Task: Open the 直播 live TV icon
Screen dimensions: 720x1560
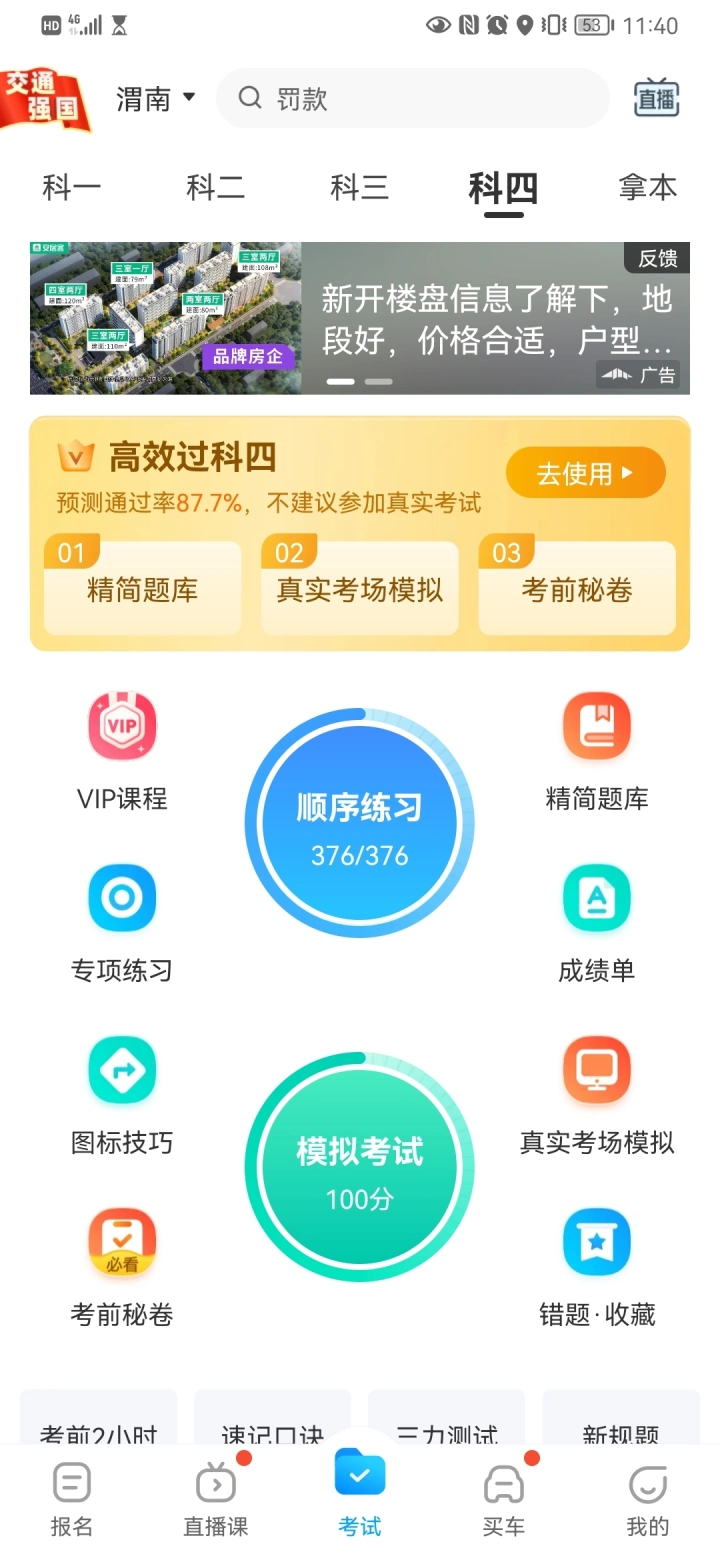Action: [x=657, y=98]
